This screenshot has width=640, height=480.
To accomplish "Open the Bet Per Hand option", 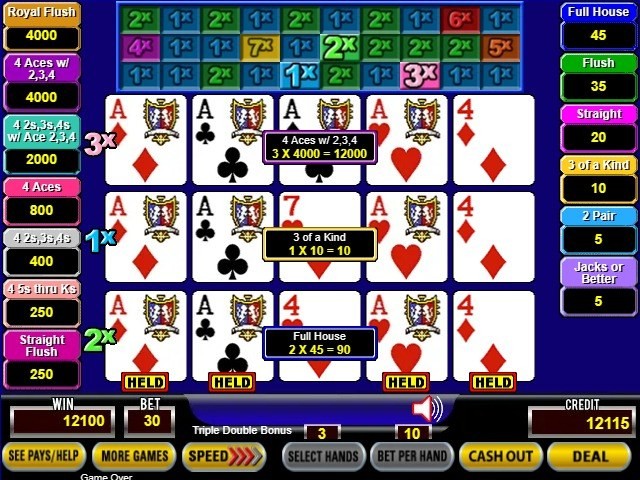I will 411,456.
